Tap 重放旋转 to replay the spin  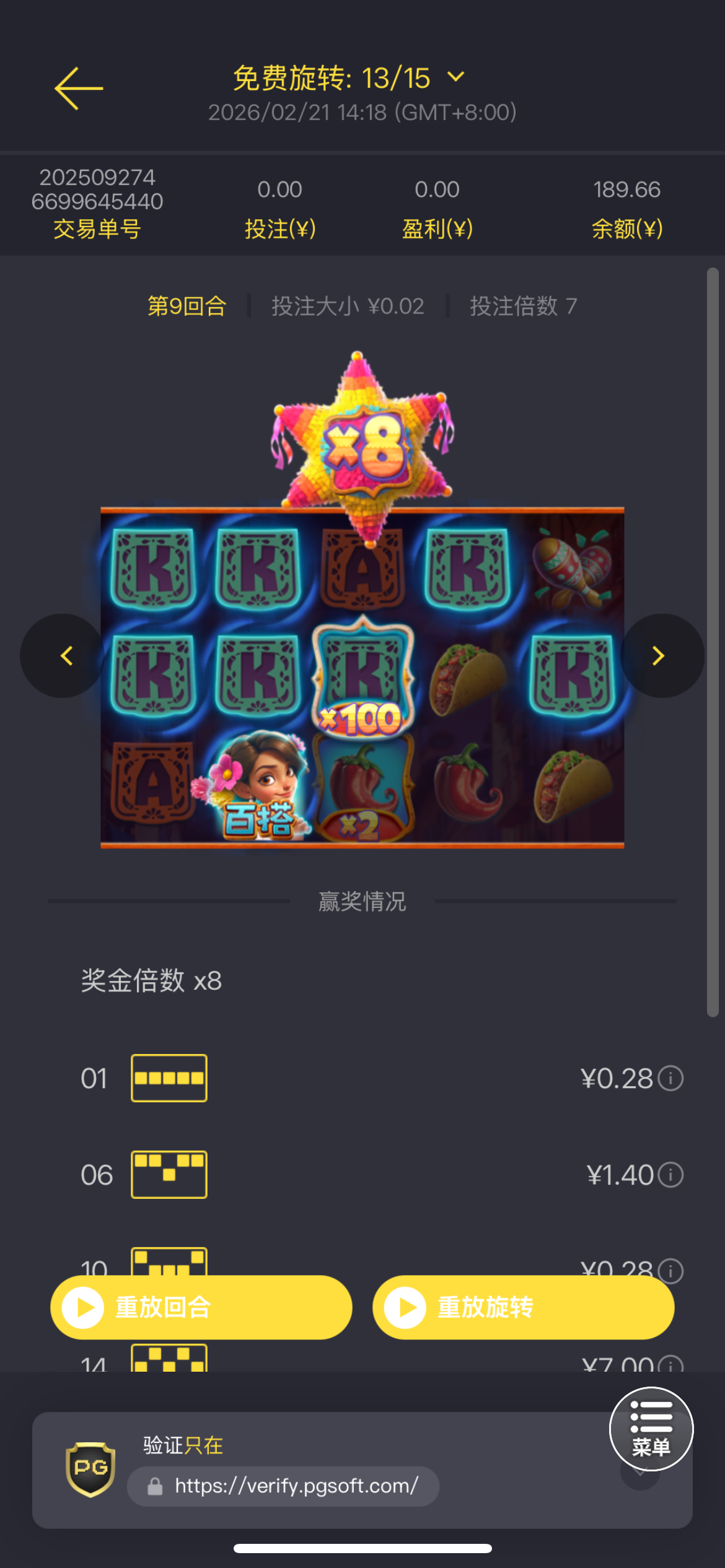point(523,1307)
